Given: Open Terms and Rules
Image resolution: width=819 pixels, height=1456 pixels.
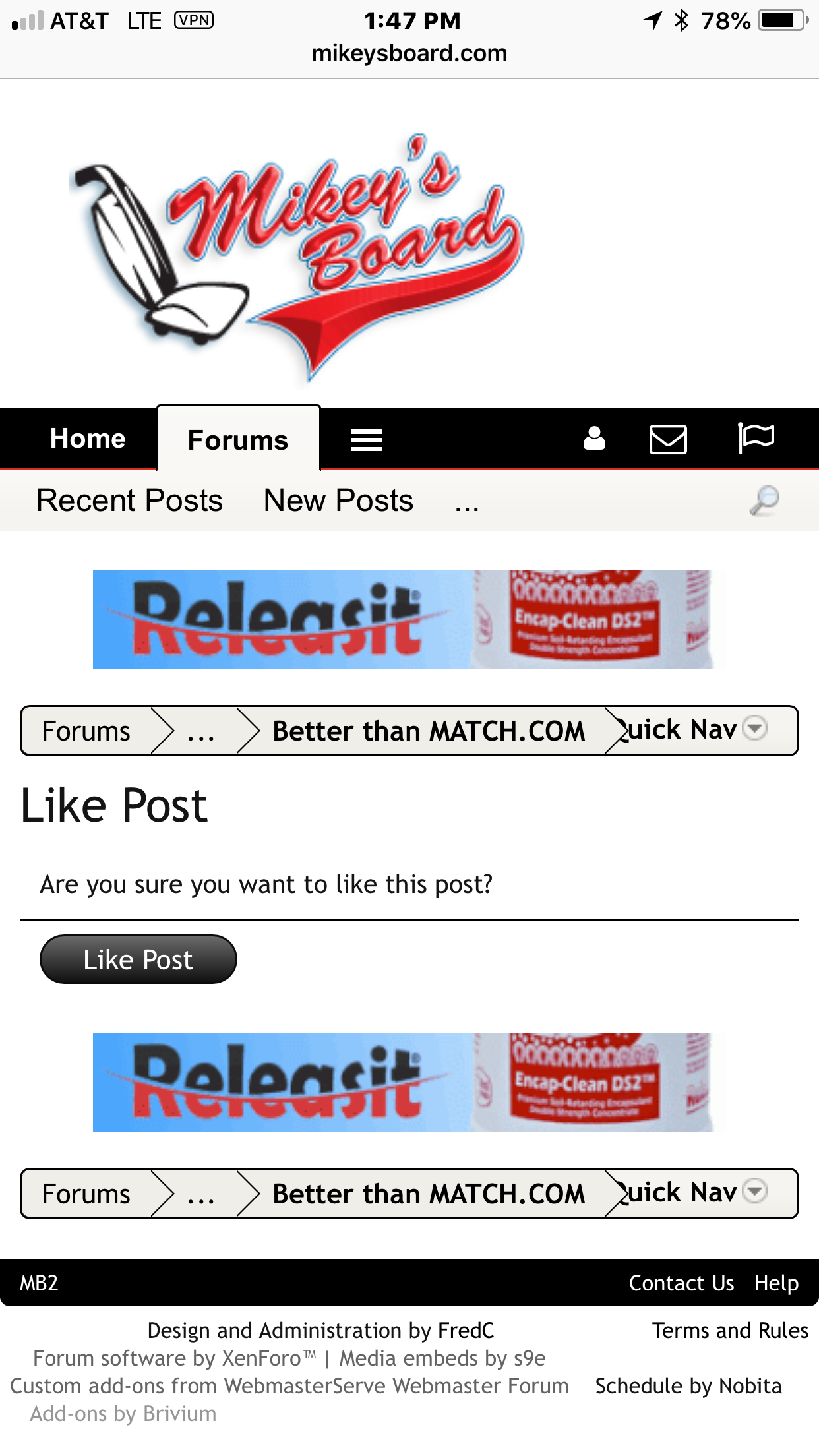Looking at the screenshot, I should pyautogui.click(x=730, y=1331).
